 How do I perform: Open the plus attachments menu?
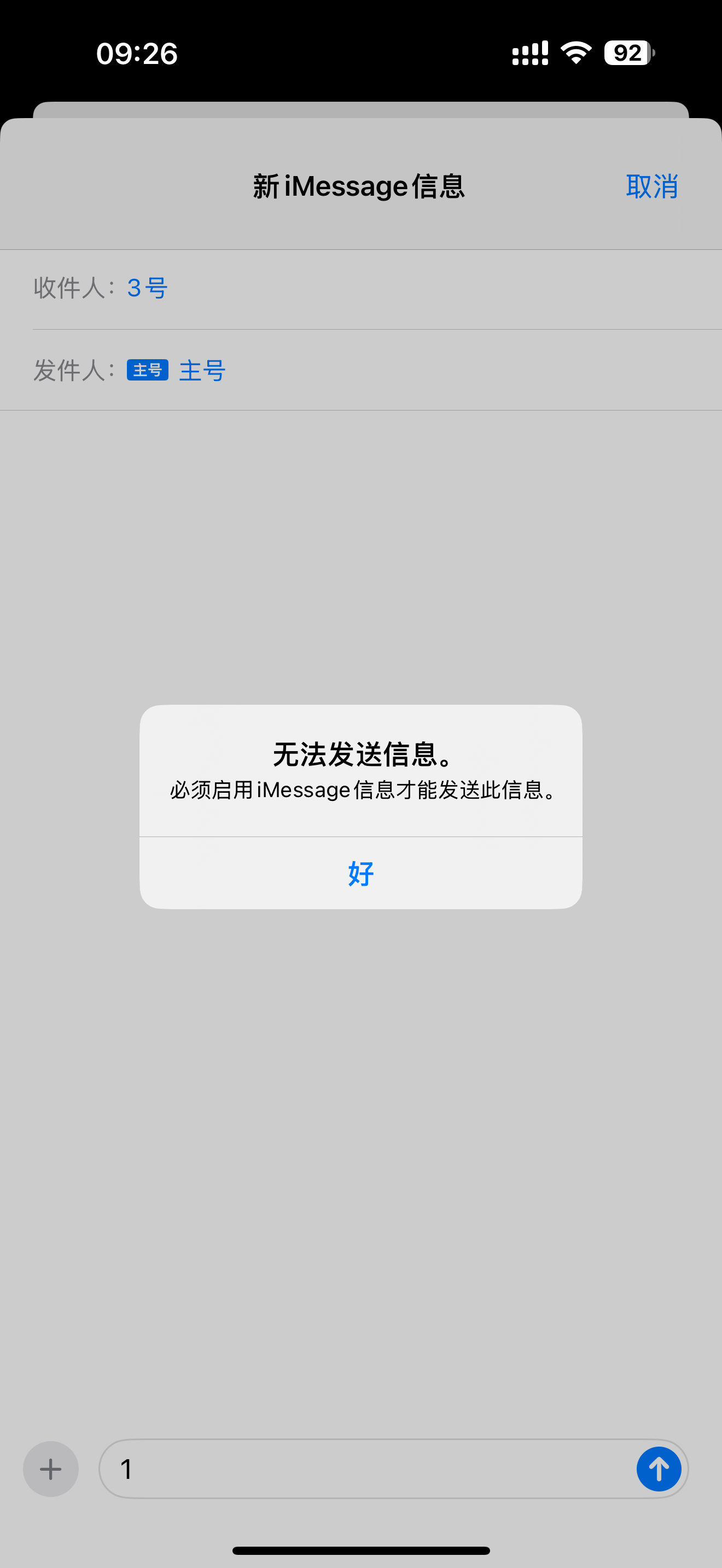point(50,1469)
